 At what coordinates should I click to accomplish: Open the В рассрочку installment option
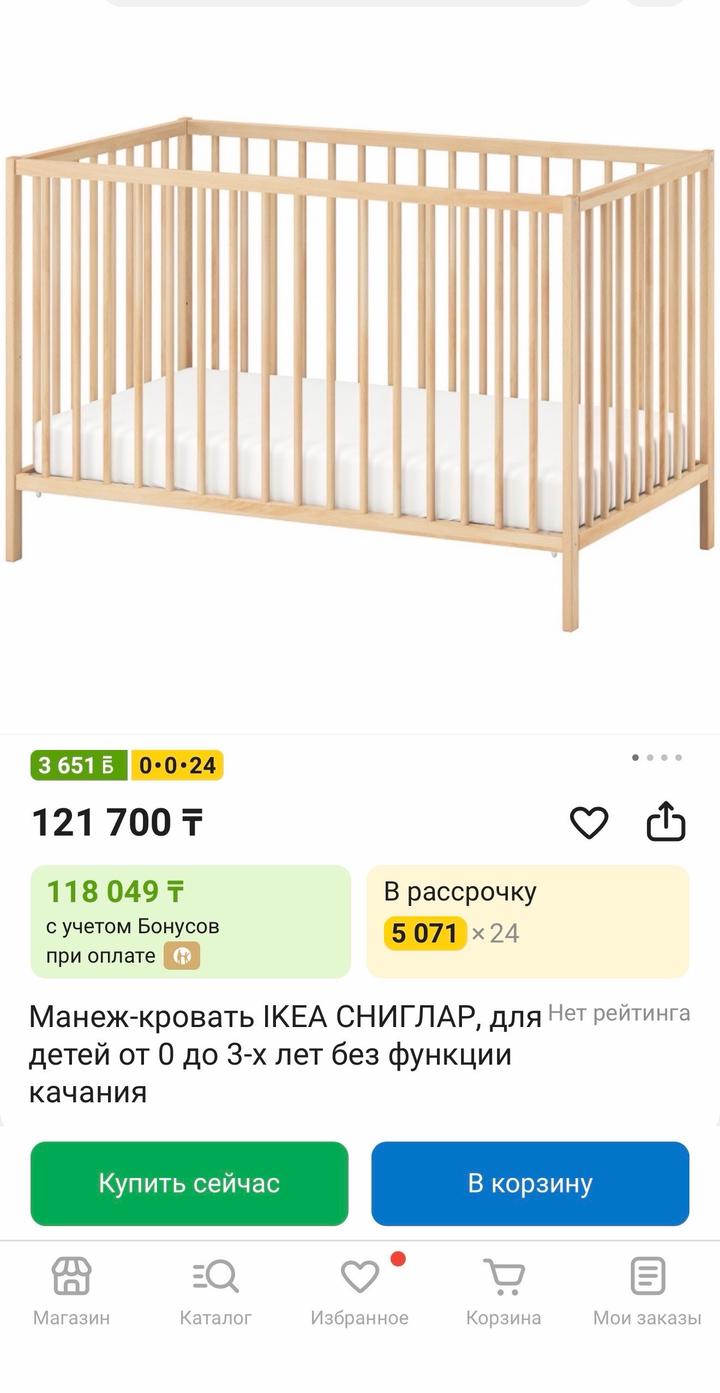point(527,921)
